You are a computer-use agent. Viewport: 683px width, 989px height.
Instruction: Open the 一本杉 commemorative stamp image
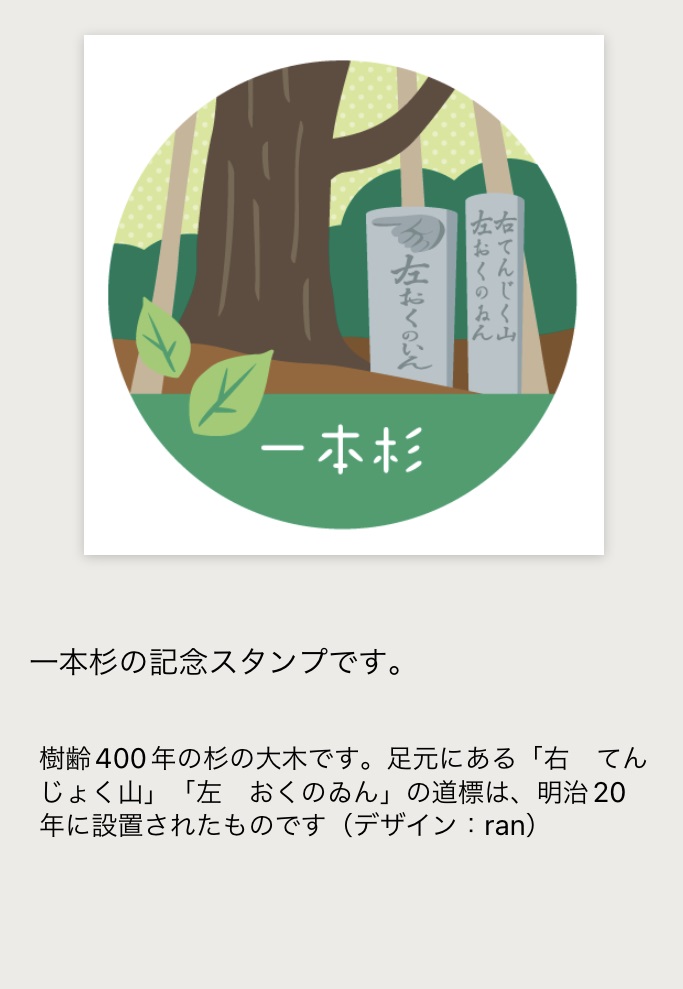pyautogui.click(x=343, y=295)
